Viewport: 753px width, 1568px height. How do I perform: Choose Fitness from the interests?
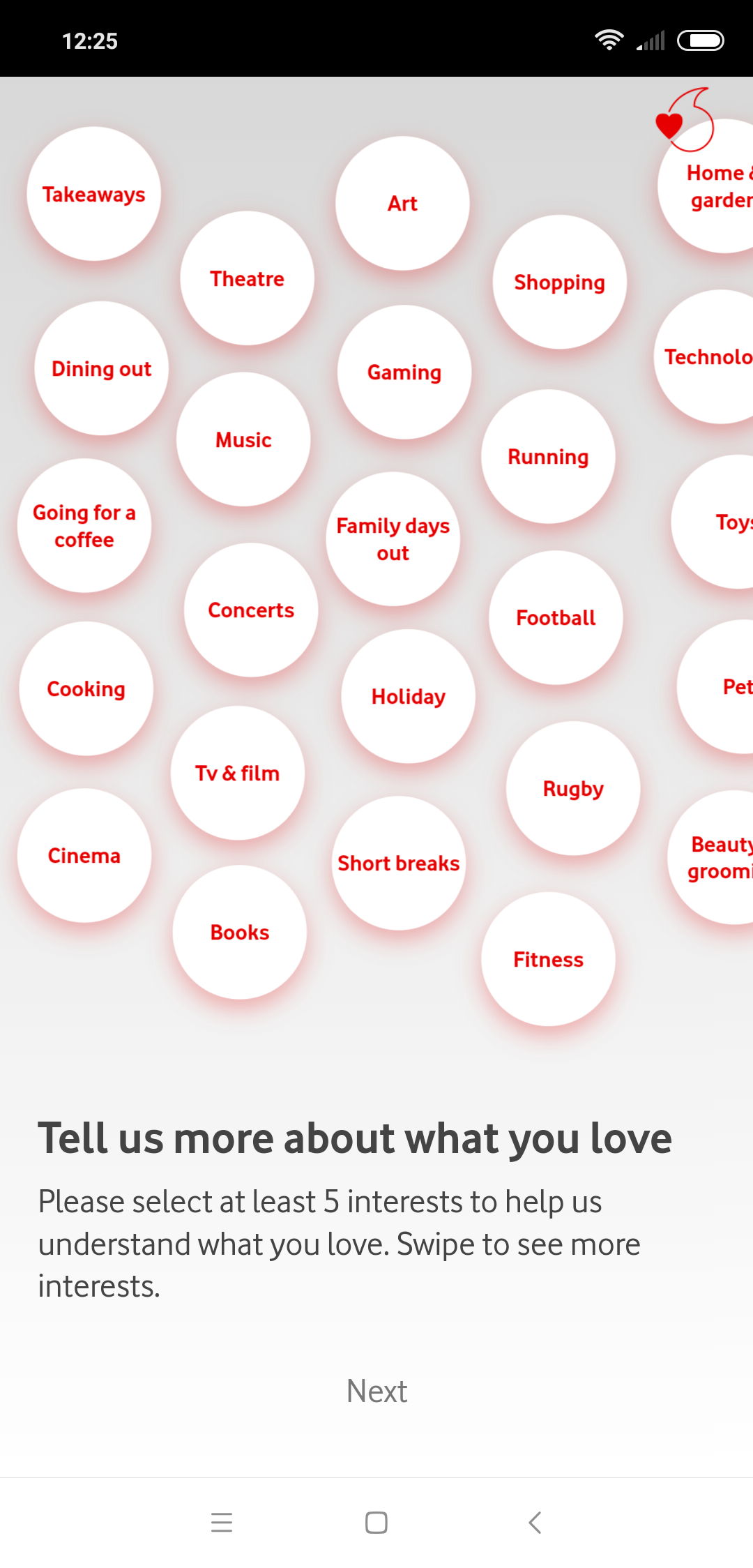[548, 959]
